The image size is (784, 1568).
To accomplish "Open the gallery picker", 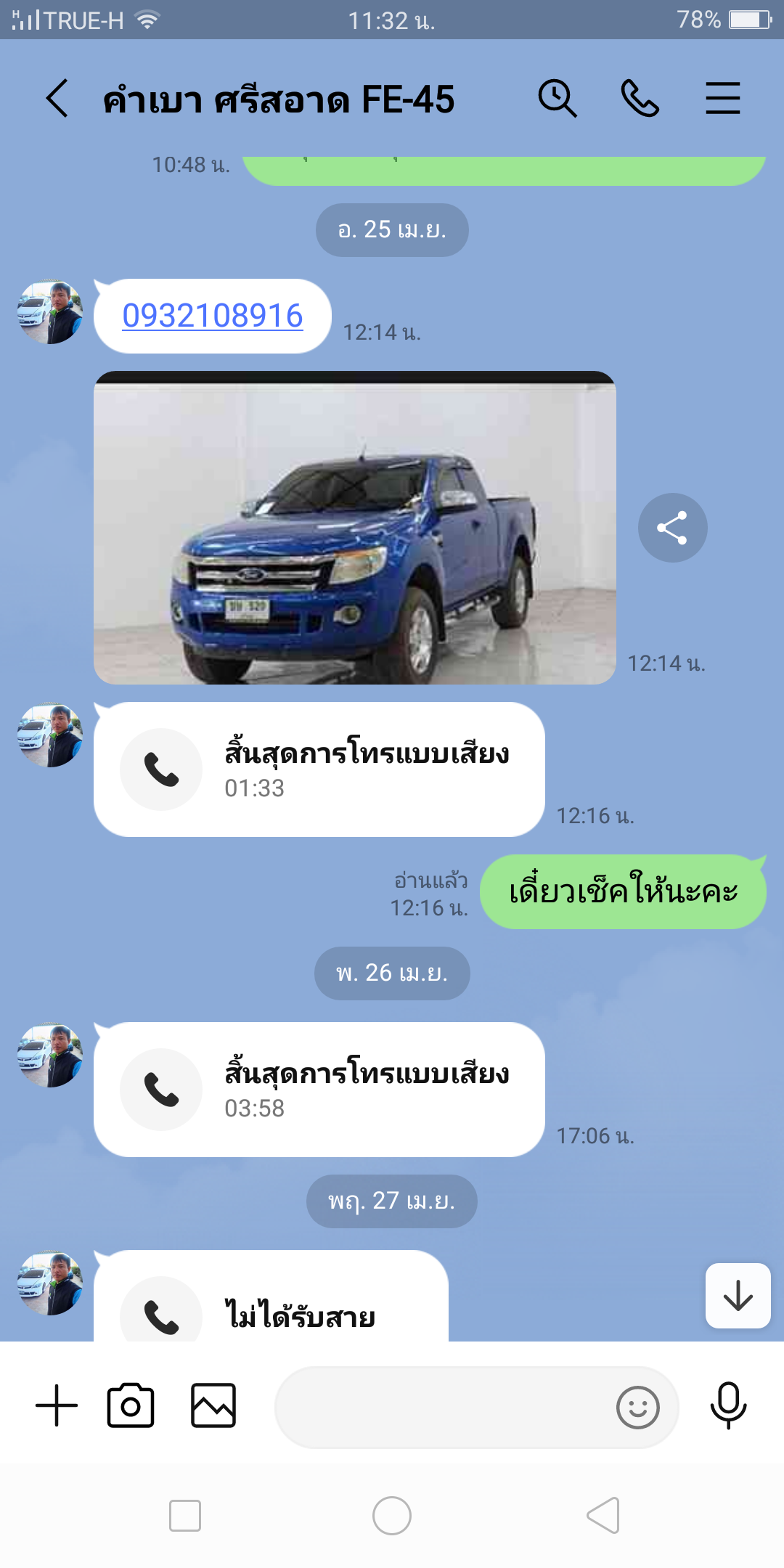I will [x=213, y=1405].
